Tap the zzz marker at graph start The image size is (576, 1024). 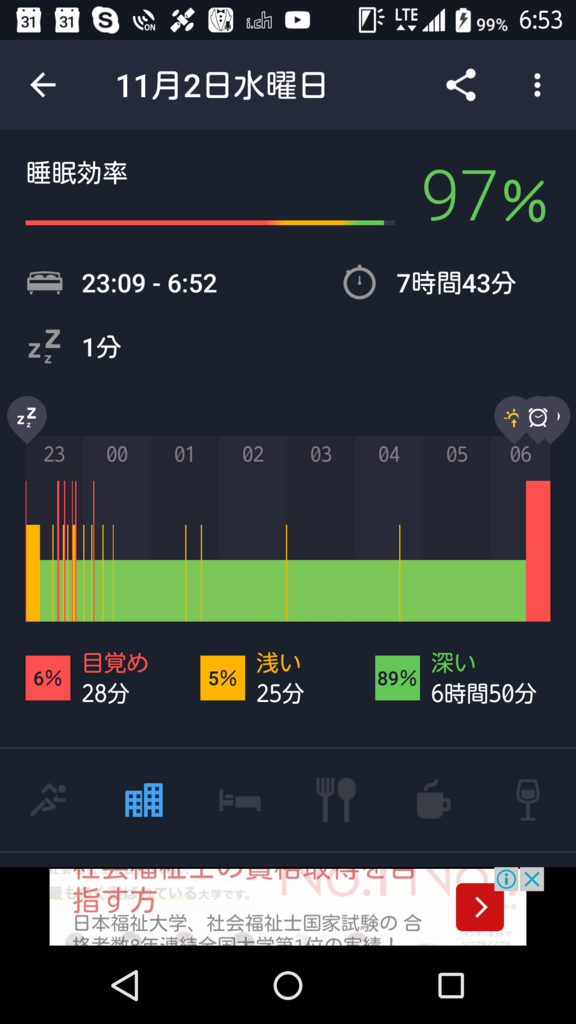point(27,417)
